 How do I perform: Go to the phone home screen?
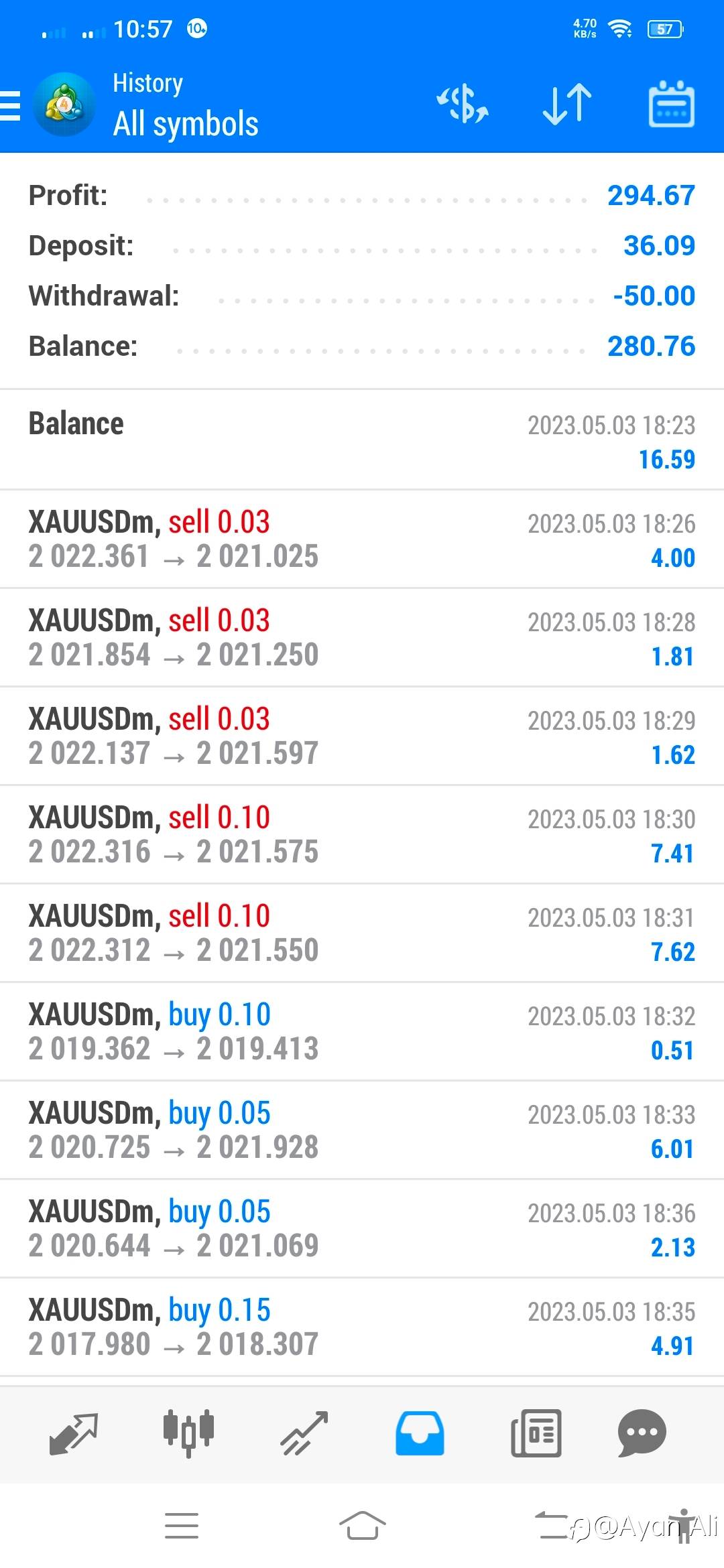pos(362,1526)
